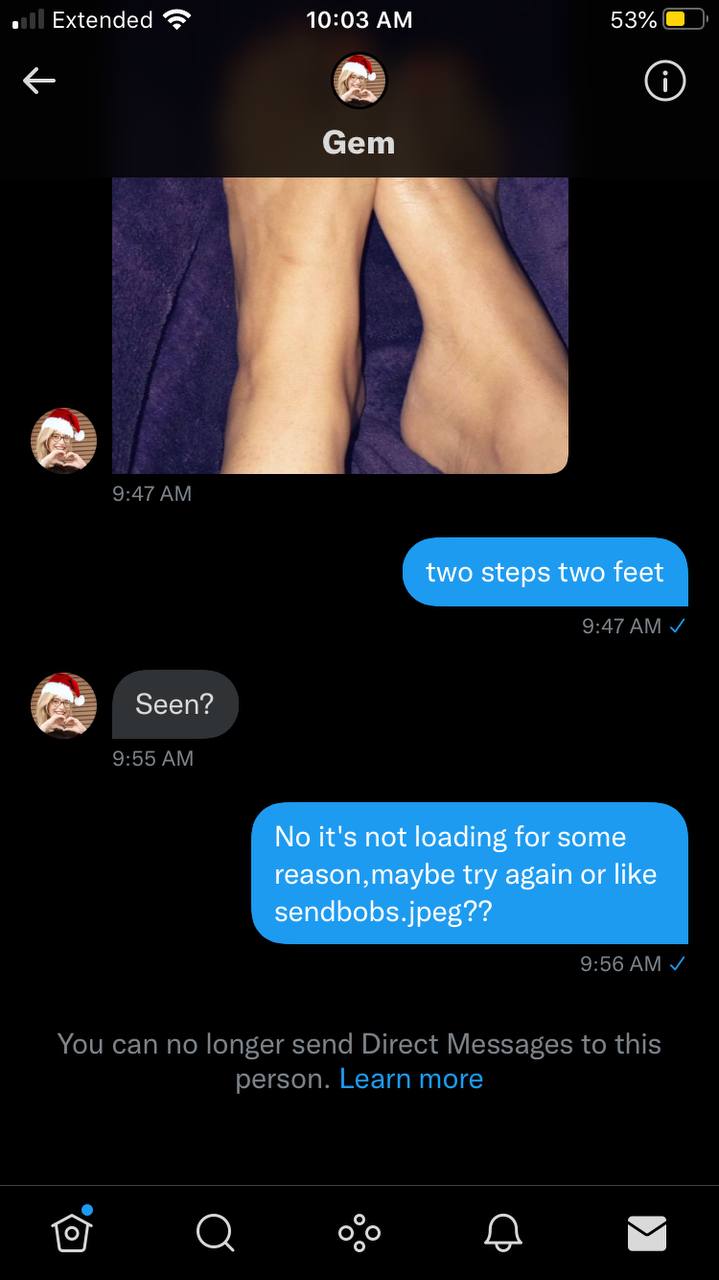This screenshot has width=719, height=1280.
Task: Open the Spaces tab
Action: click(359, 1232)
